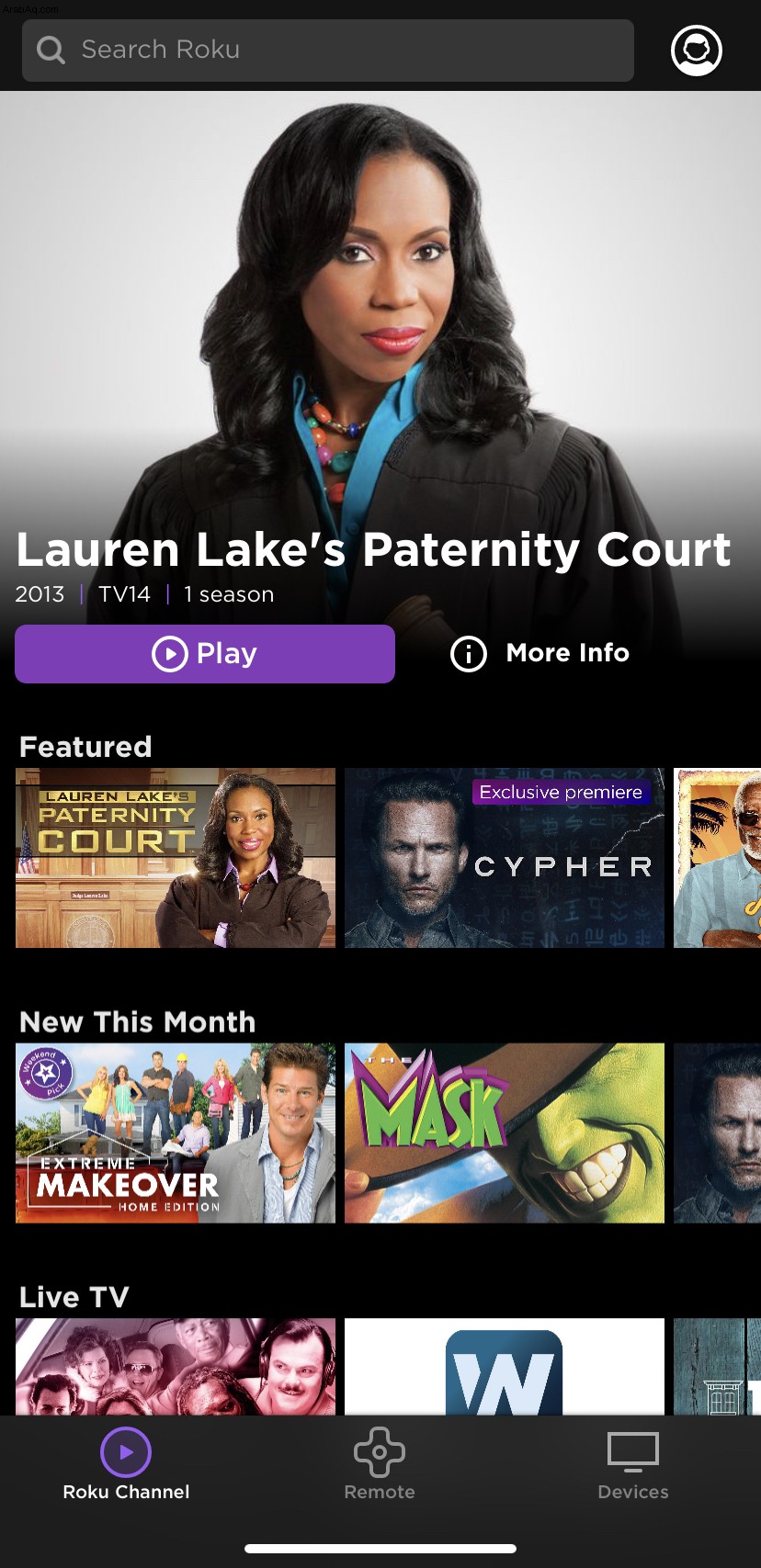Open the account profile icon
The width and height of the screenshot is (761, 1568).
click(696, 51)
